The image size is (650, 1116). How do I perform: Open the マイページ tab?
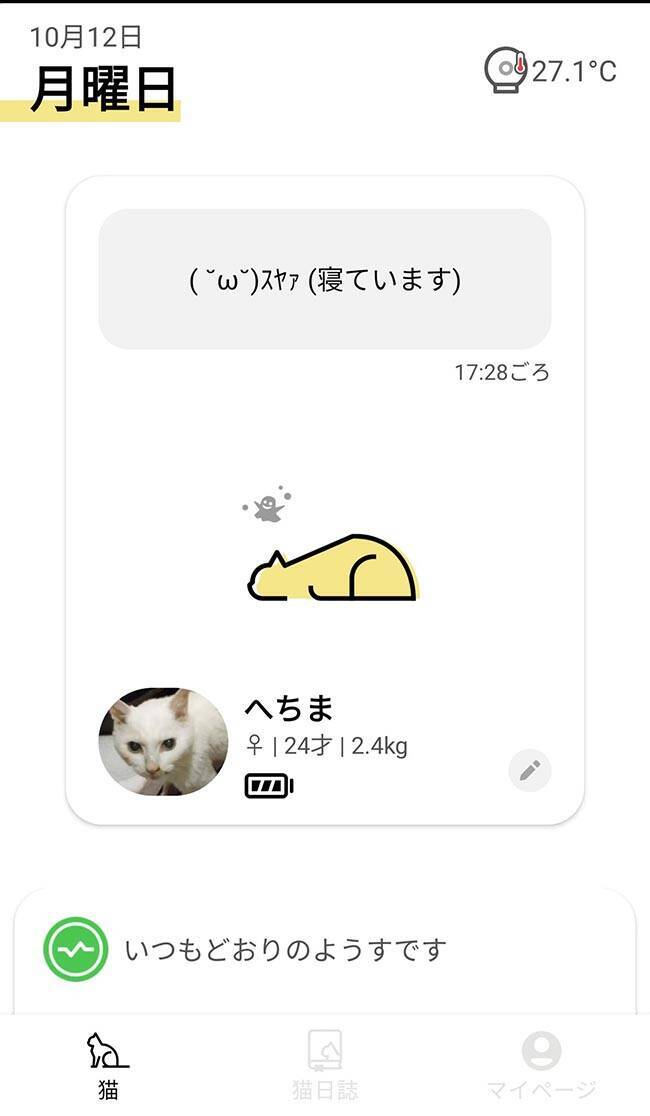pos(541,1064)
